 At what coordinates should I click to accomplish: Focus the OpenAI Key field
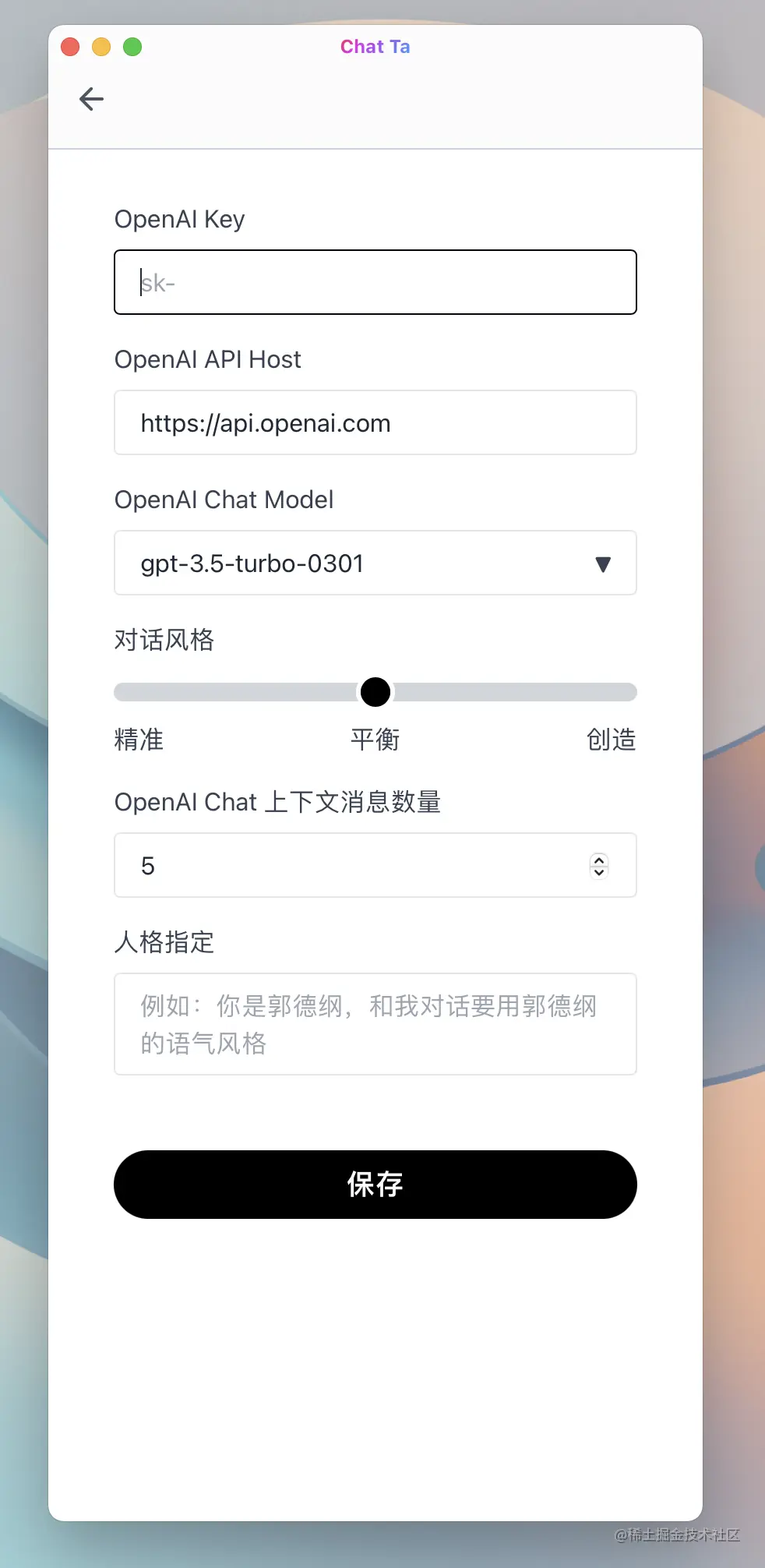coord(375,282)
